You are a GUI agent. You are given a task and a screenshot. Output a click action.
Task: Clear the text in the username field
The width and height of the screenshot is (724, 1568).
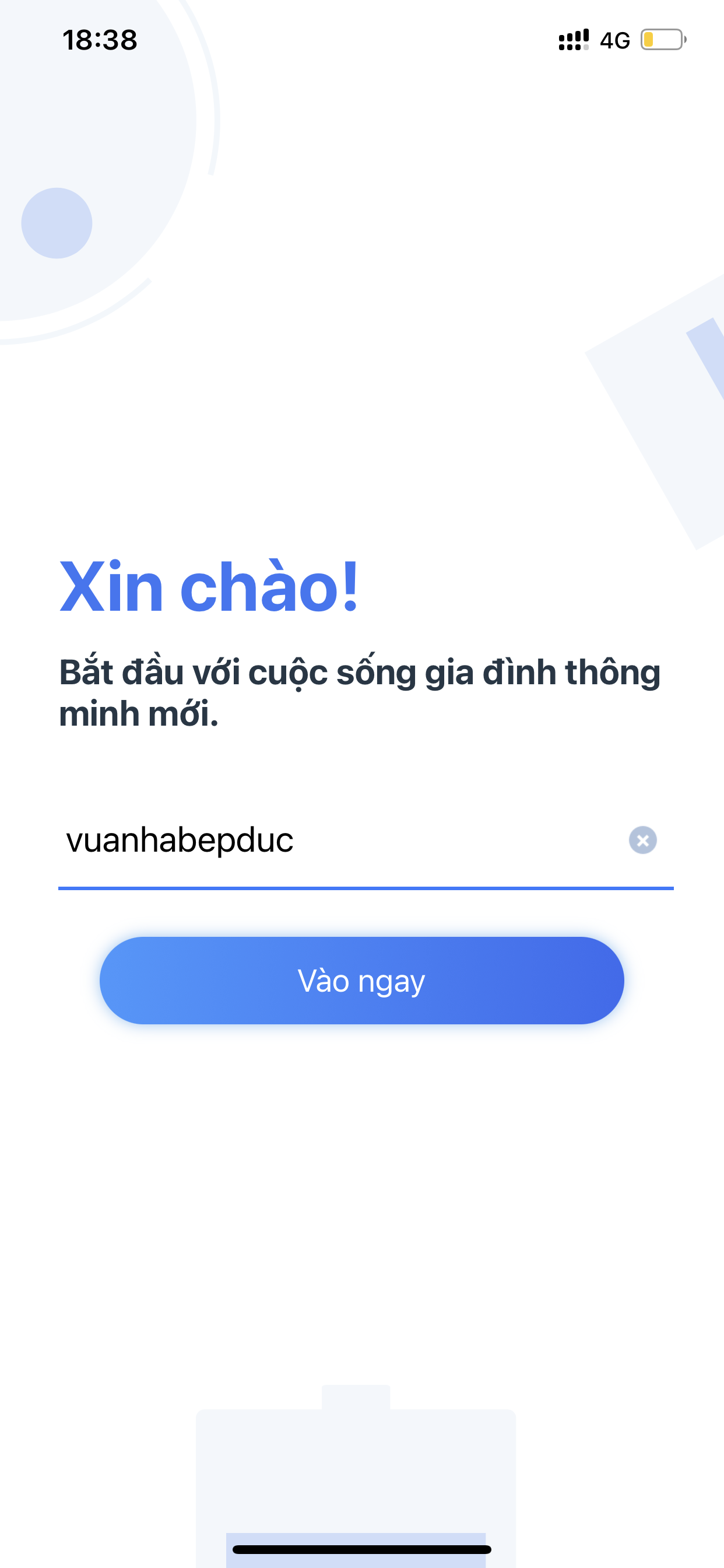click(x=642, y=840)
